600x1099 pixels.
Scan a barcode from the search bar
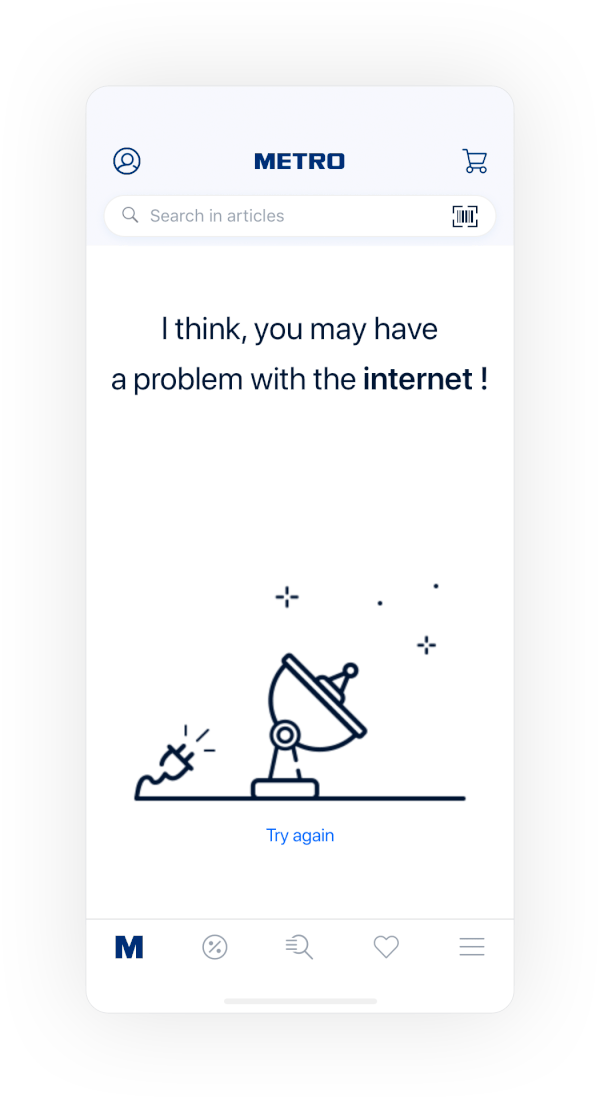click(465, 217)
